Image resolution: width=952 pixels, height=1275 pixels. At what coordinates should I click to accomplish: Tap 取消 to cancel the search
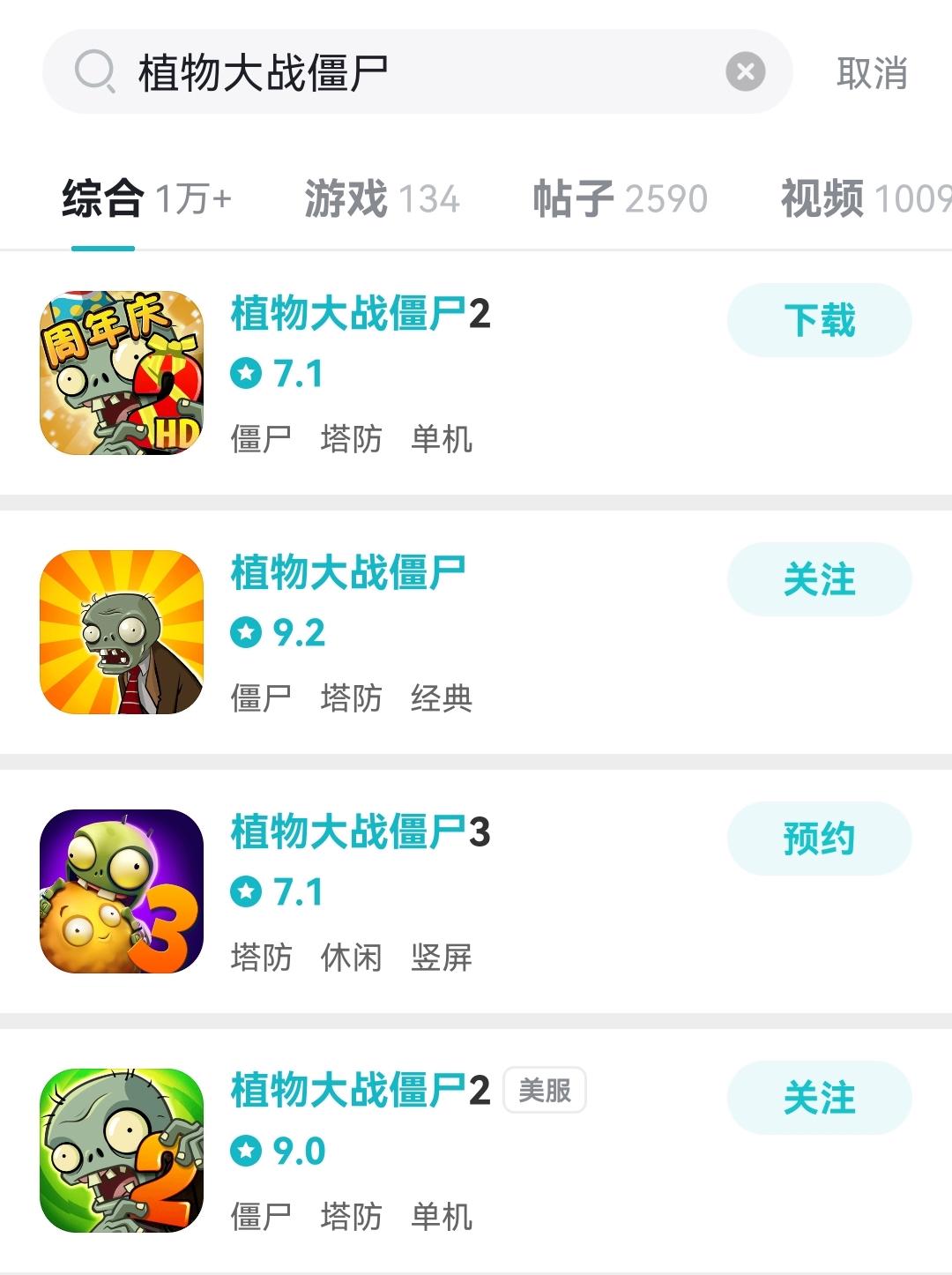[871, 73]
